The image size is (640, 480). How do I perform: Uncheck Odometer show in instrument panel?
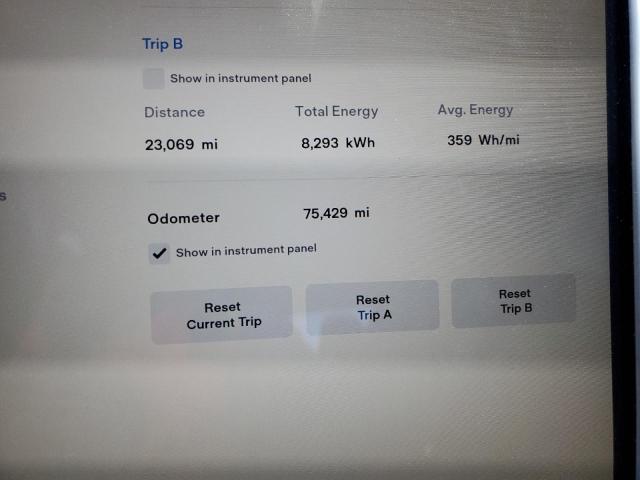(x=159, y=253)
